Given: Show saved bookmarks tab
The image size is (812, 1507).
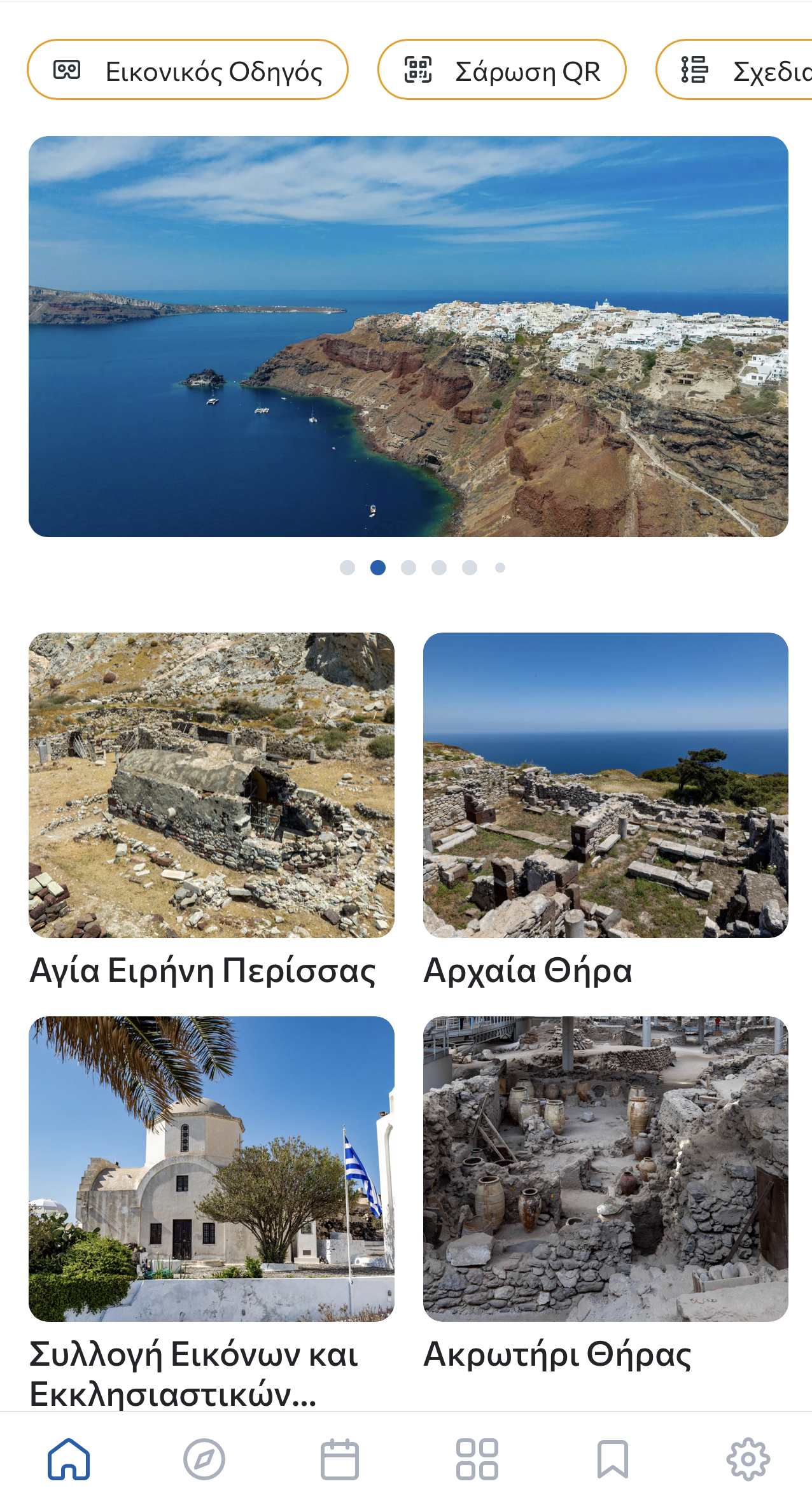Looking at the screenshot, I should click(612, 1459).
